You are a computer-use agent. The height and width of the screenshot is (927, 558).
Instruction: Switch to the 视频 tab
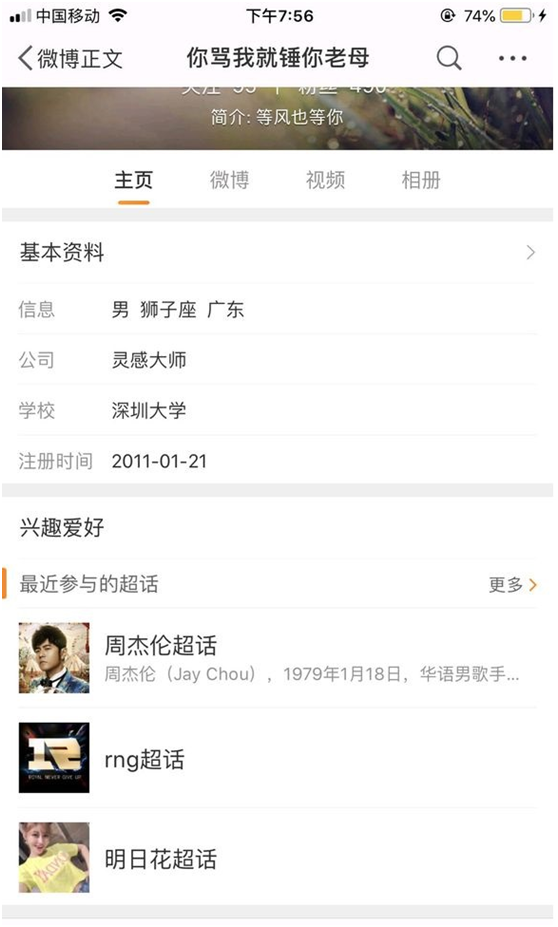point(325,180)
